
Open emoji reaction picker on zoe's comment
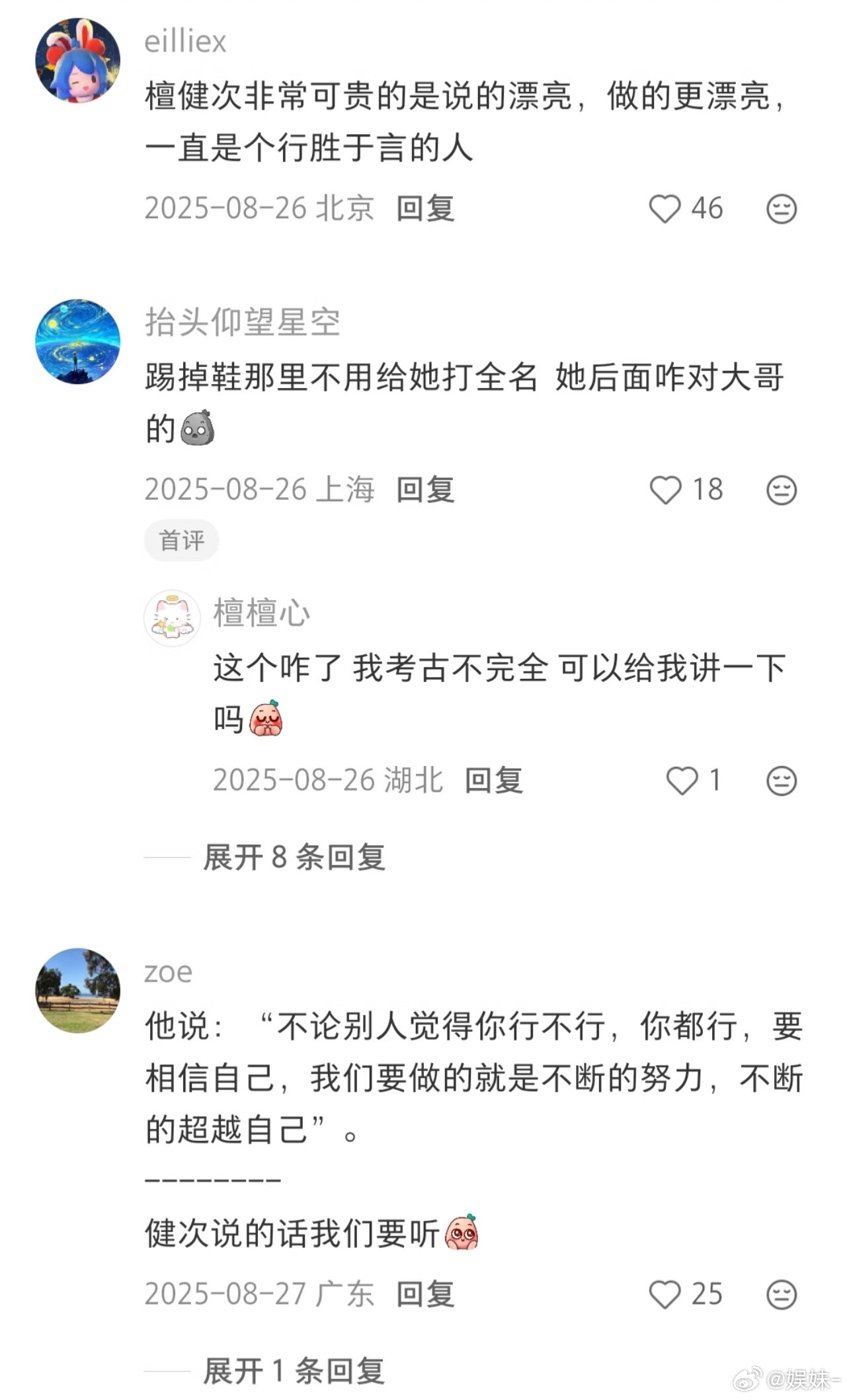point(780,1294)
